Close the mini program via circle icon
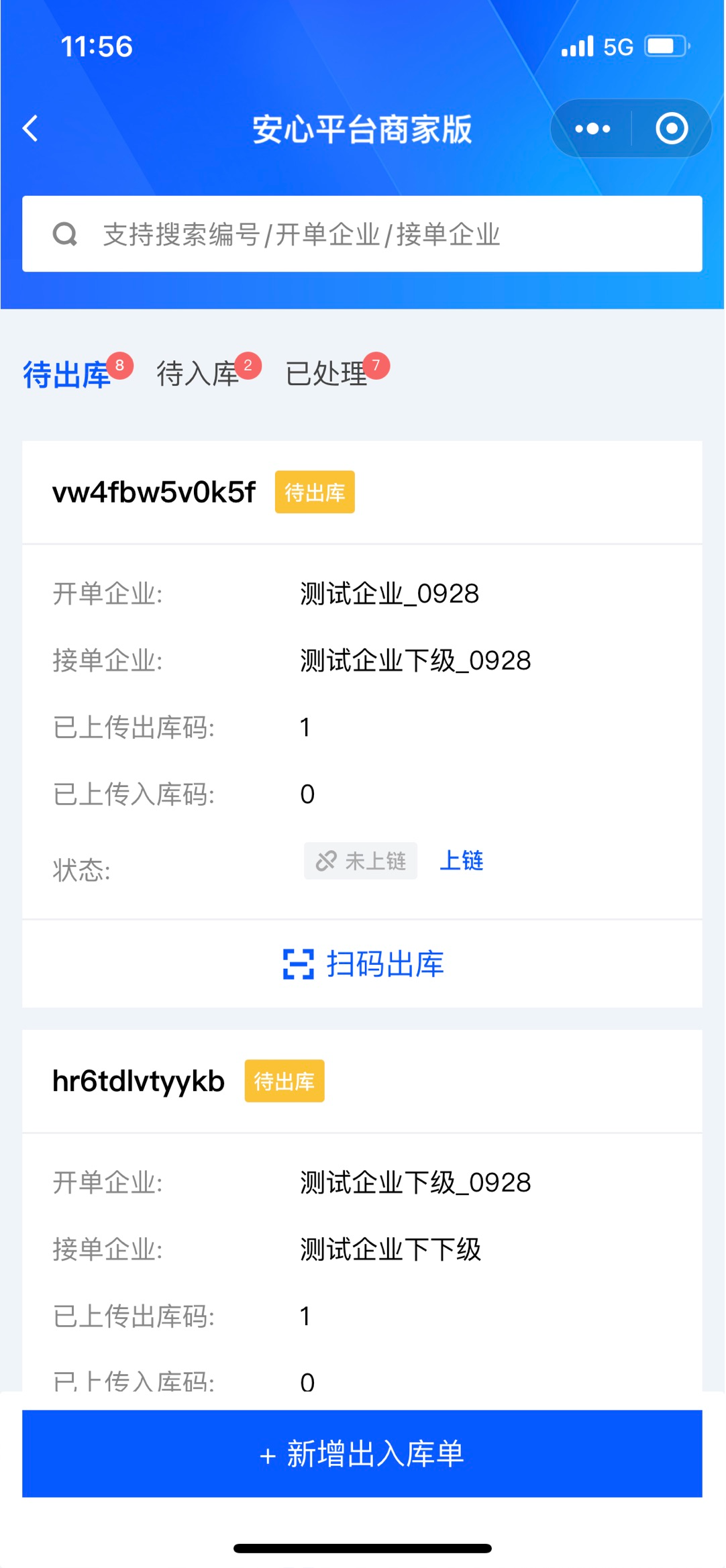 (671, 128)
